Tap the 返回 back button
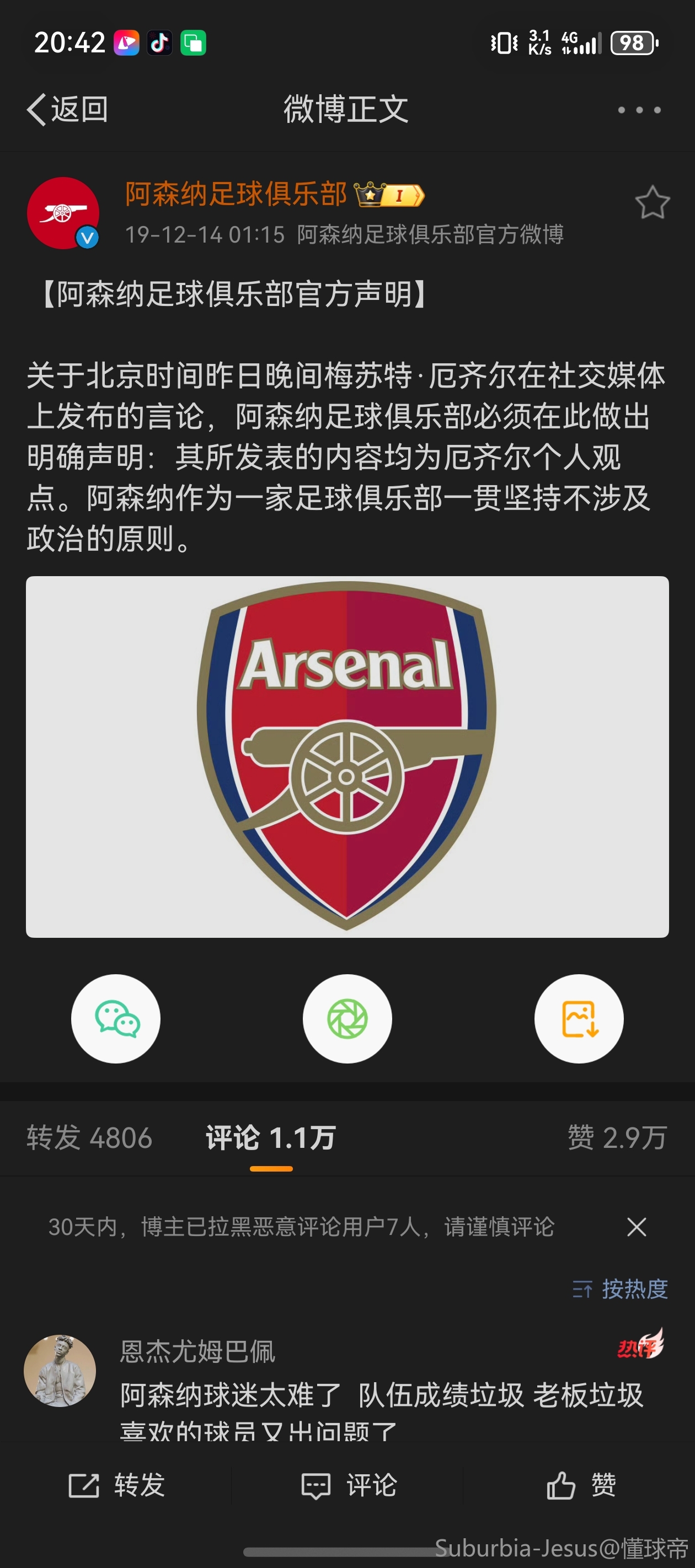Image resolution: width=695 pixels, height=1568 pixels. pyautogui.click(x=67, y=110)
